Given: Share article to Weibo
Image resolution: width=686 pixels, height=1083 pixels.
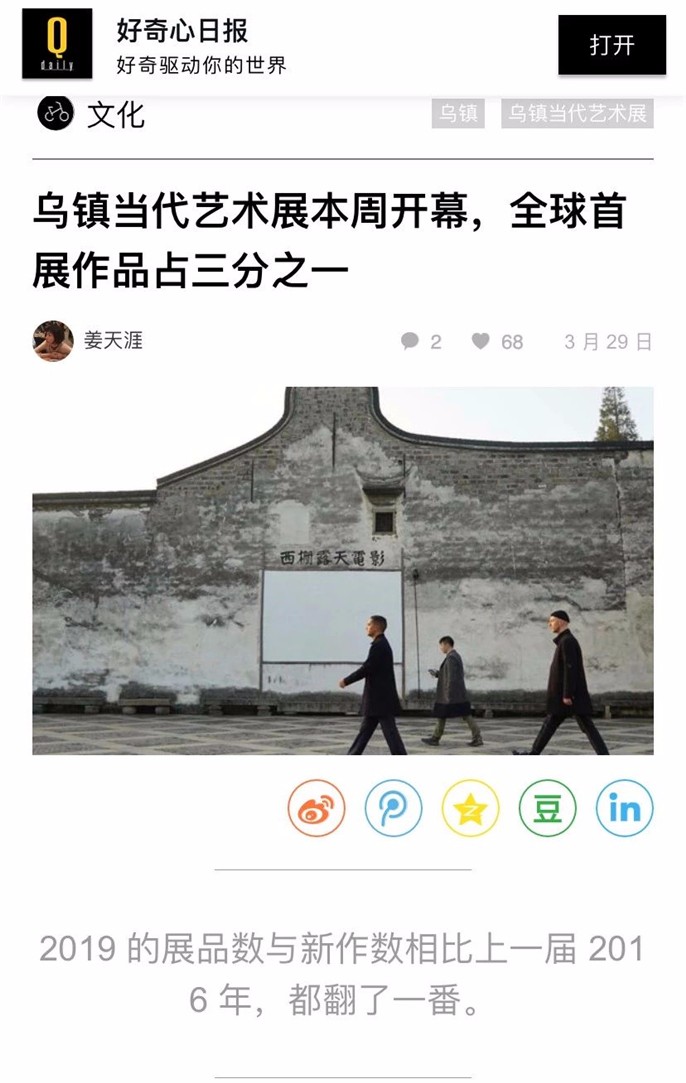Looking at the screenshot, I should 316,808.
